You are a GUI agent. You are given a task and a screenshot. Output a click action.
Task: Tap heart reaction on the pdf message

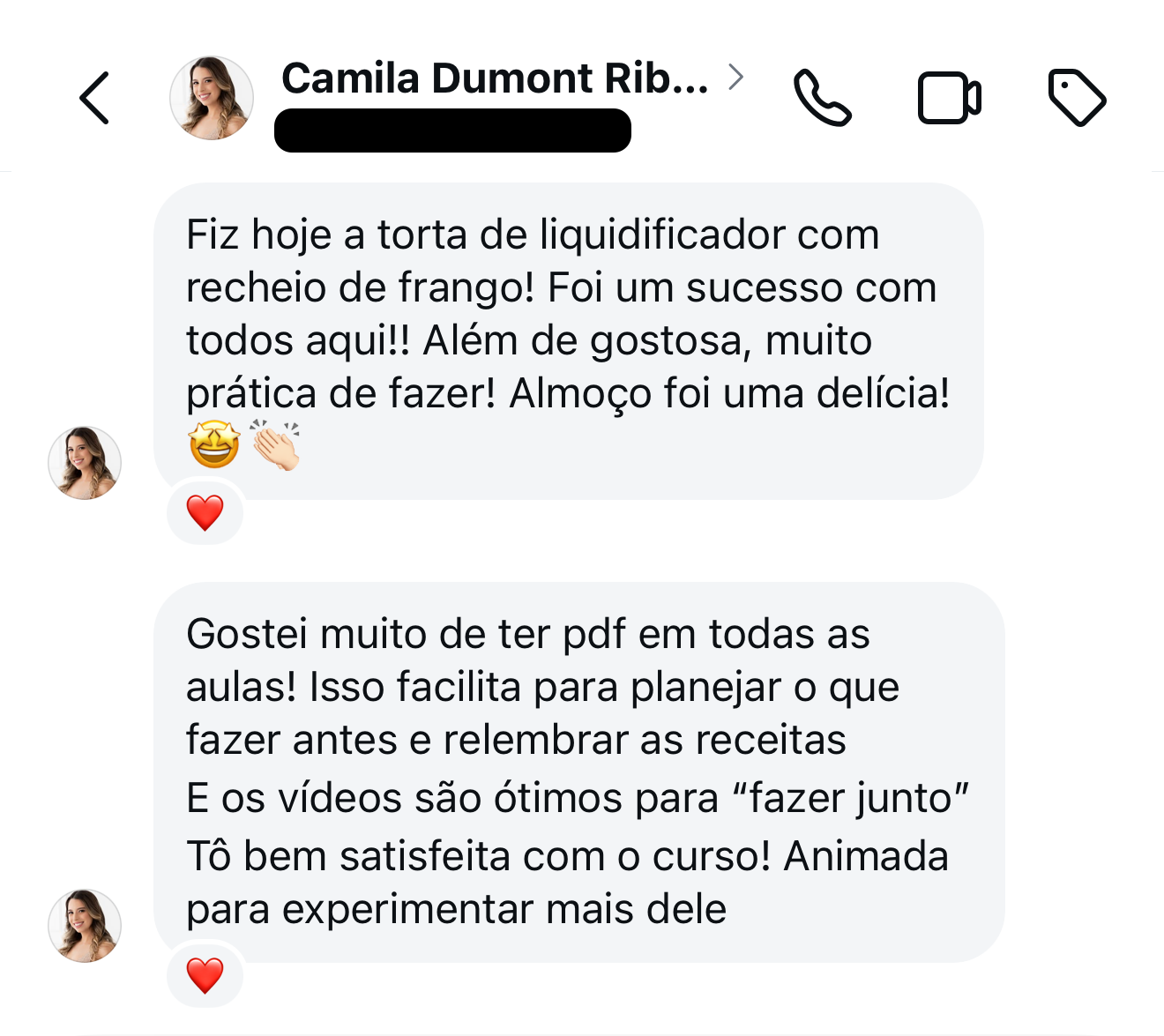[x=205, y=975]
